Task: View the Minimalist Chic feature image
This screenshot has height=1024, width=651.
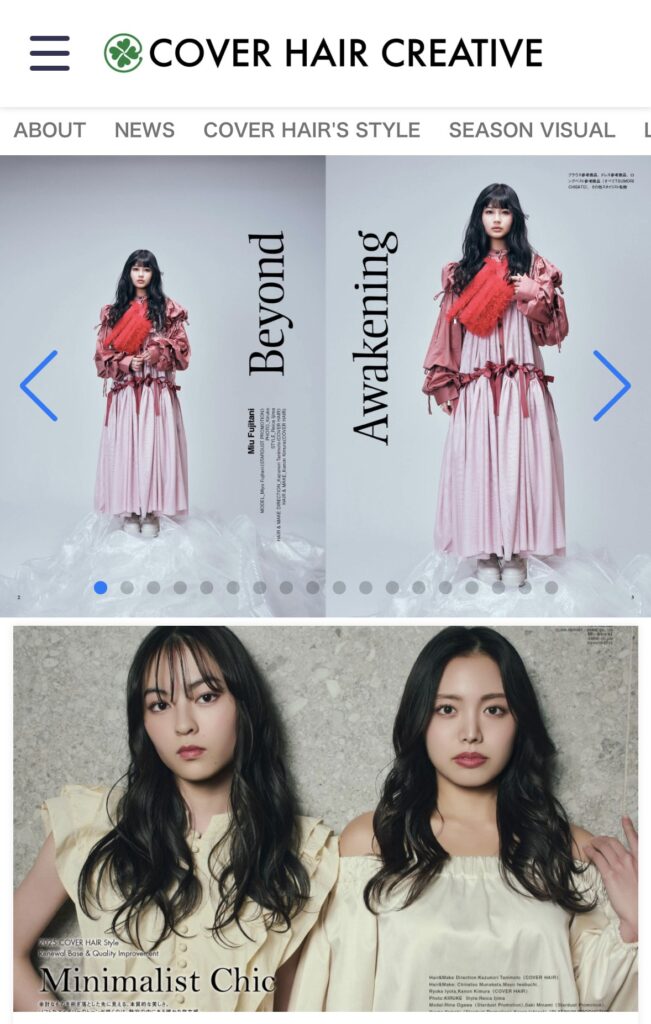Action: pyautogui.click(x=325, y=820)
